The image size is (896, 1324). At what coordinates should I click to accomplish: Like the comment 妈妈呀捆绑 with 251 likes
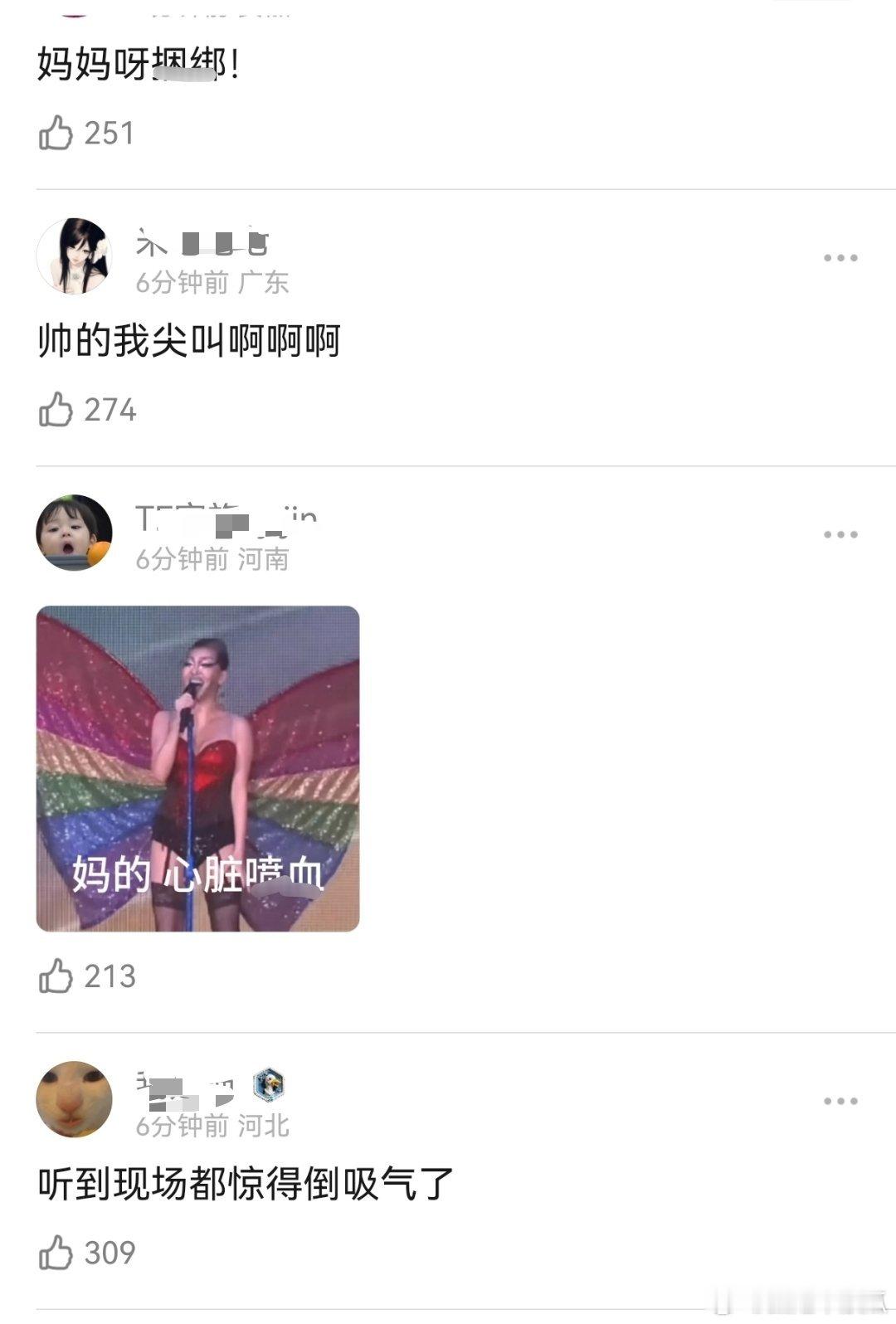coord(56,133)
